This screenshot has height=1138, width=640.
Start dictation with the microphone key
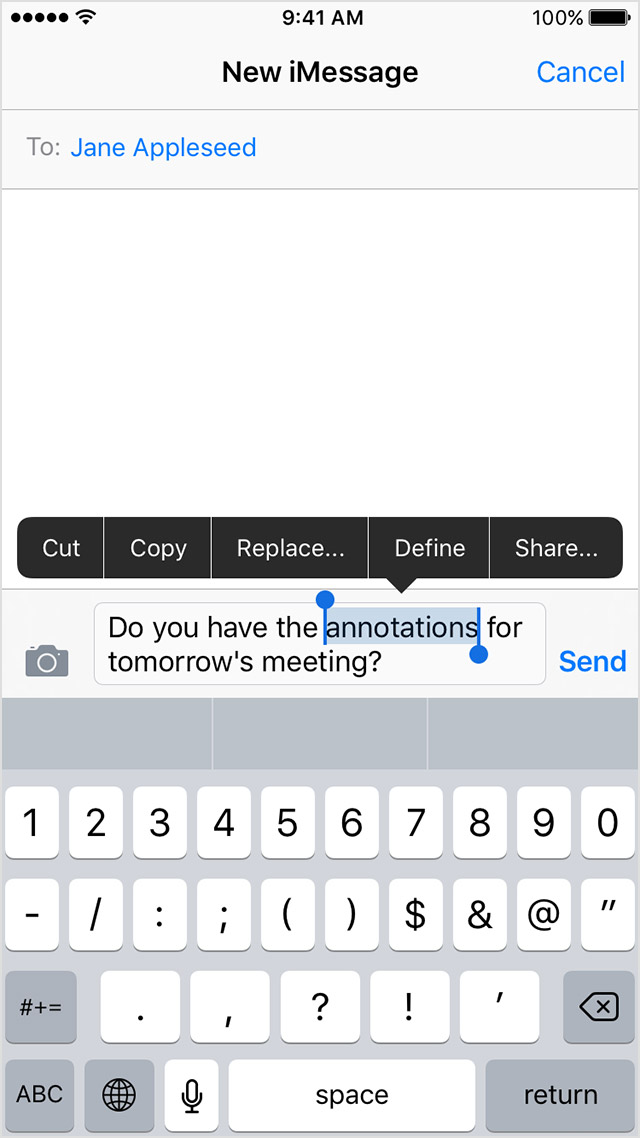(192, 1095)
